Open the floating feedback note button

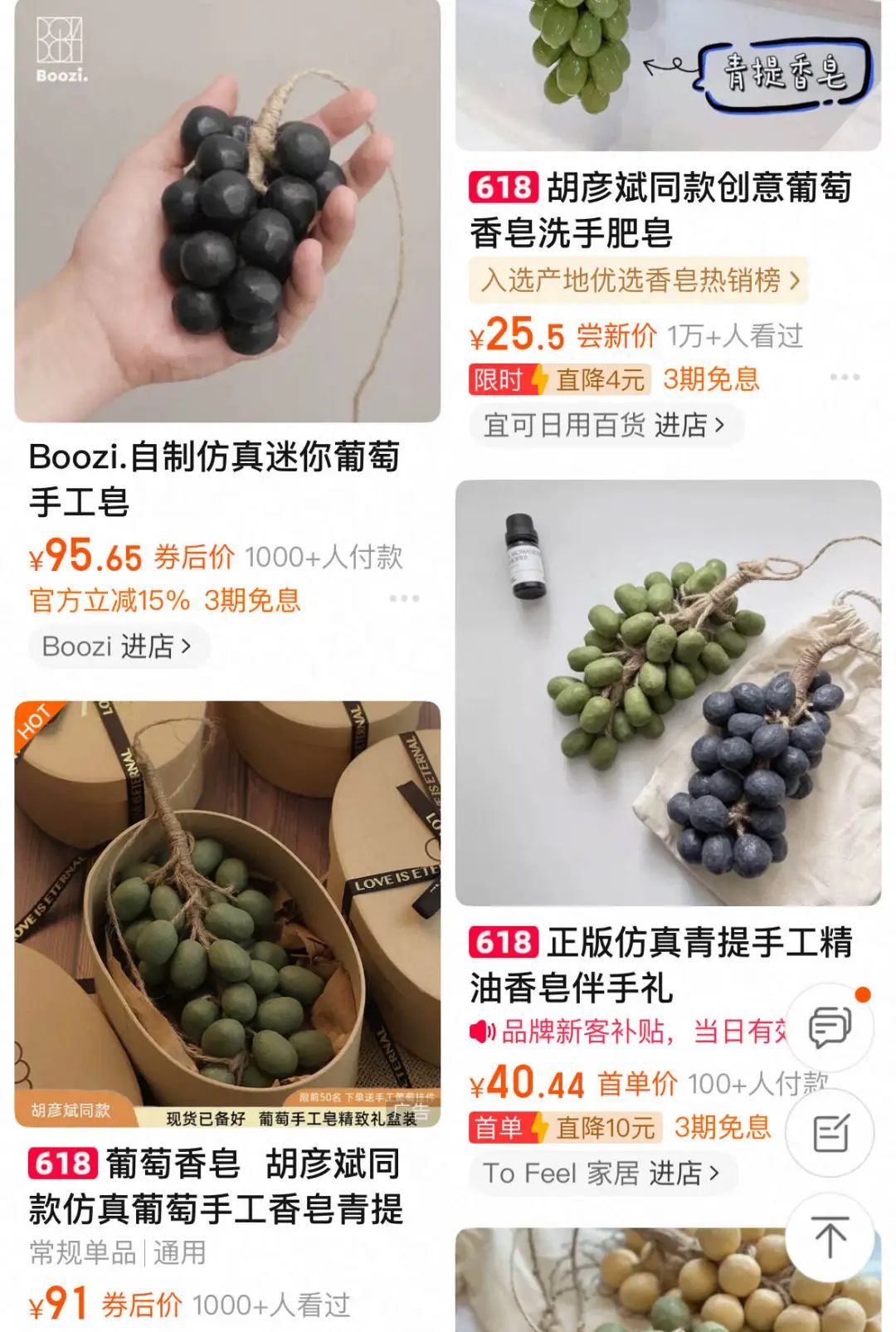tap(830, 1134)
